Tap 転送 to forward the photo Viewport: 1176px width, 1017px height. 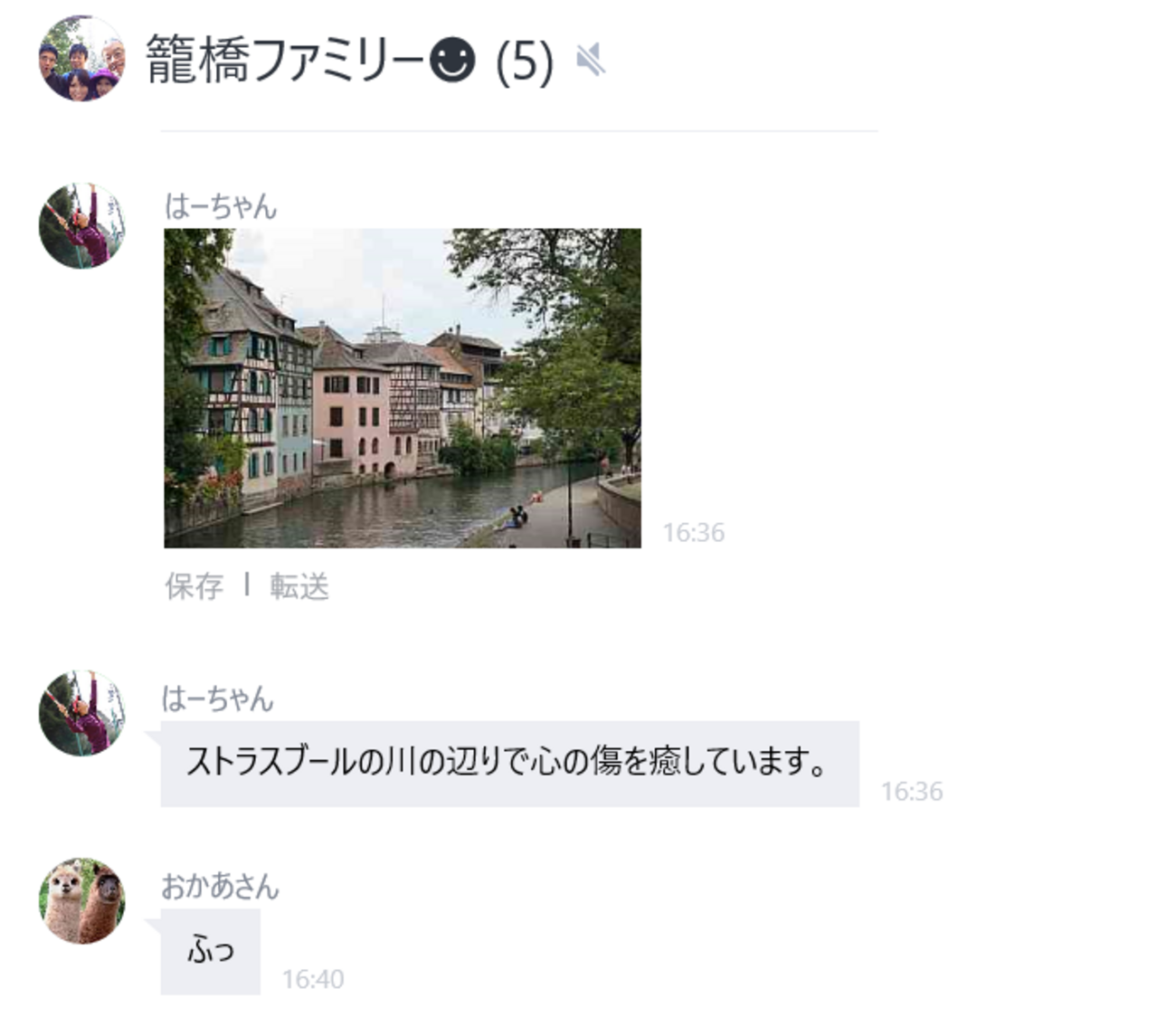click(x=299, y=586)
